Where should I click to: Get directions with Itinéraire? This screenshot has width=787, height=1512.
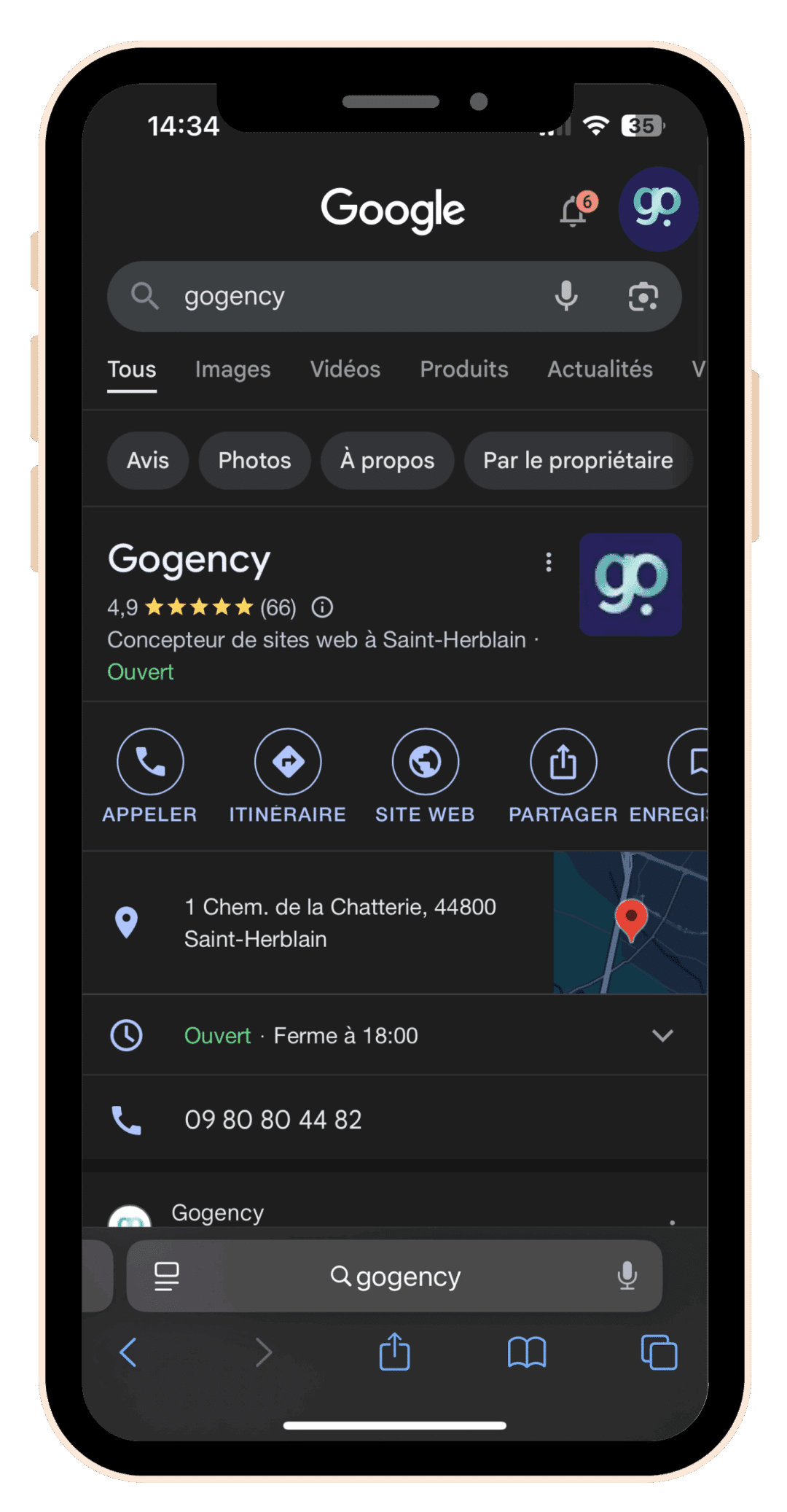coord(288,763)
